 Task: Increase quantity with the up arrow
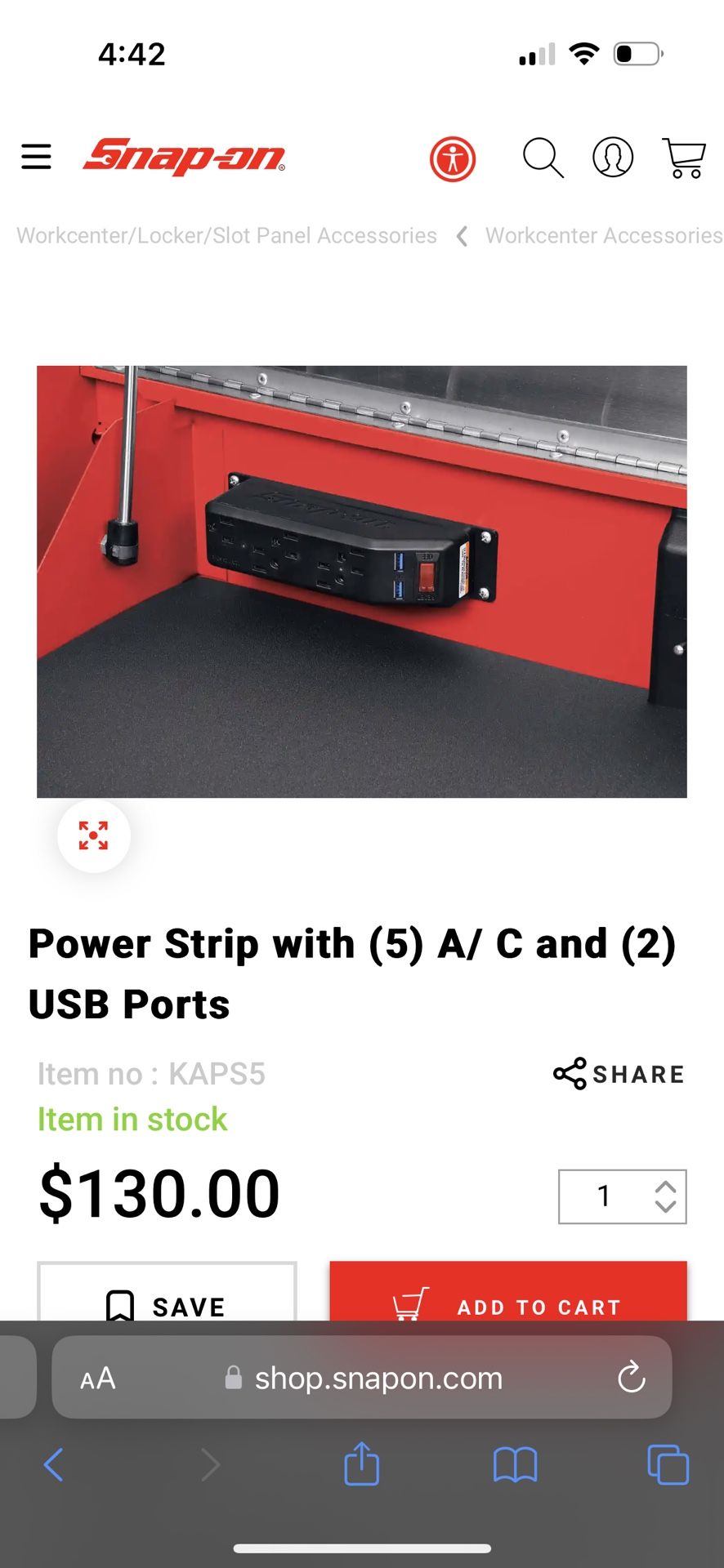point(666,1187)
